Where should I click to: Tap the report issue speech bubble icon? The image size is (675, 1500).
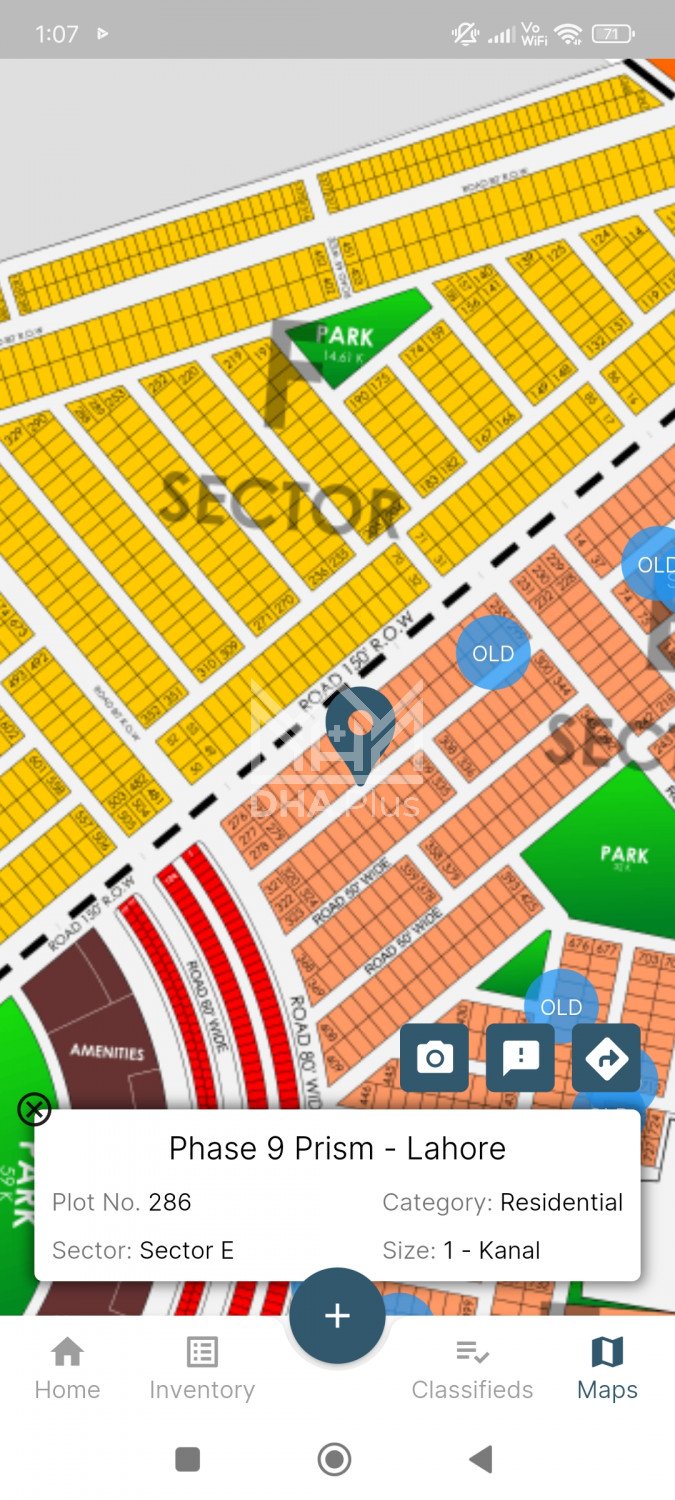click(x=520, y=1057)
